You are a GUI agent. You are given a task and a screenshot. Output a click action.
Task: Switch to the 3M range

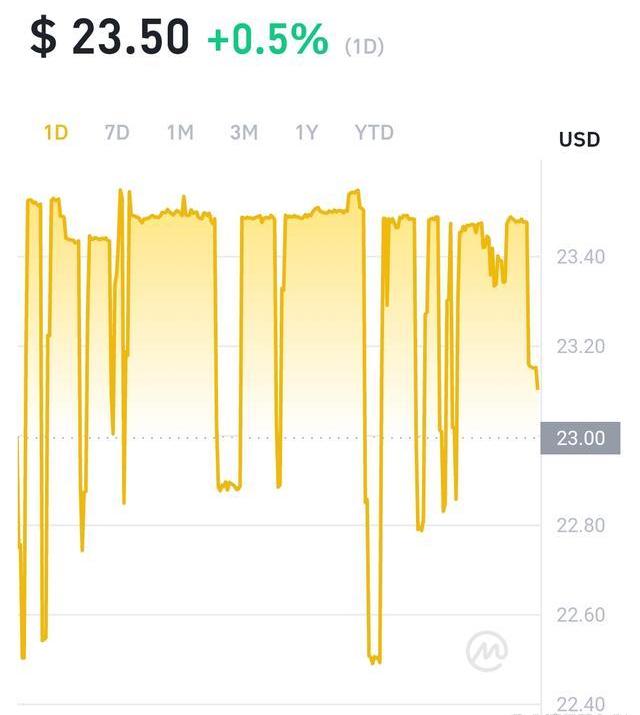coord(243,132)
